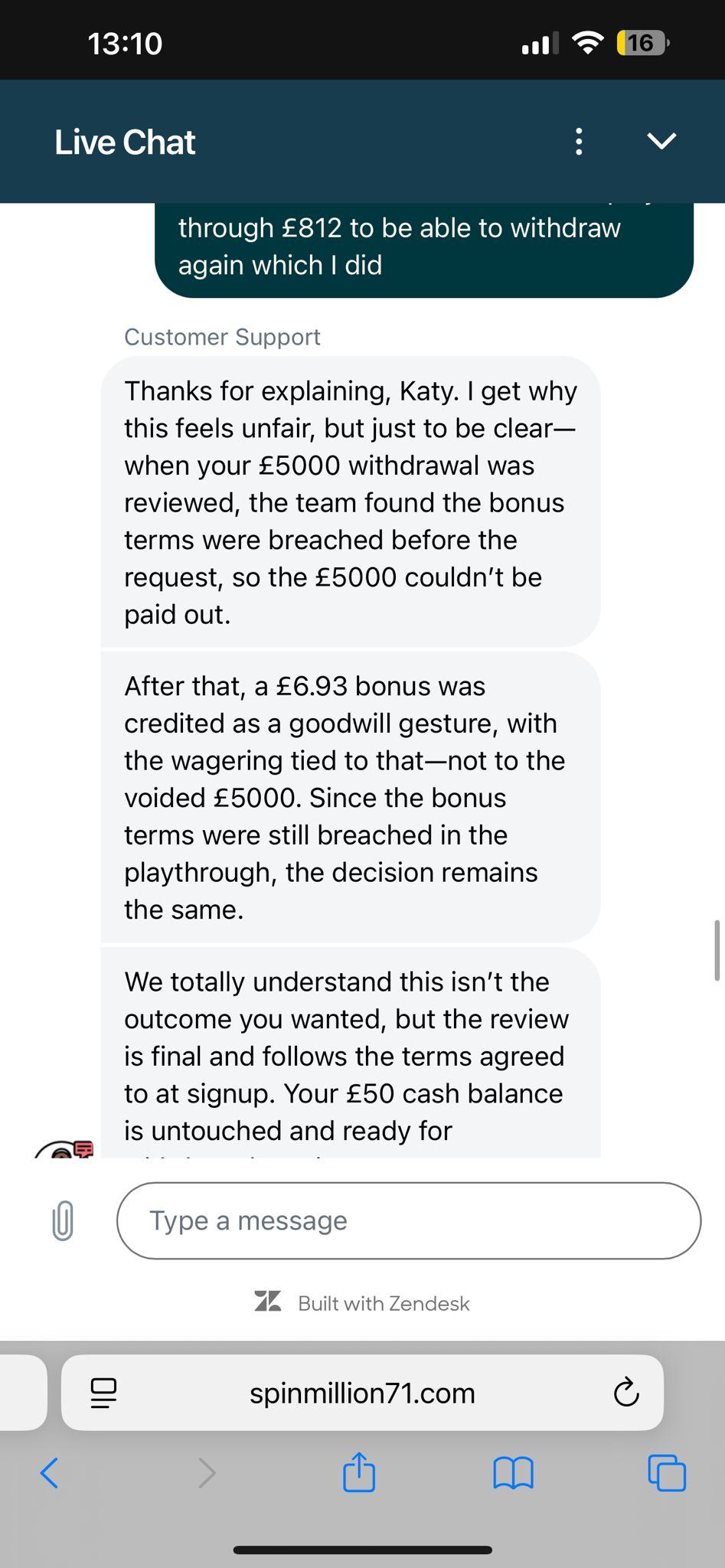The height and width of the screenshot is (1568, 725).
Task: Share this page from Safari toolbar
Action: (359, 1472)
